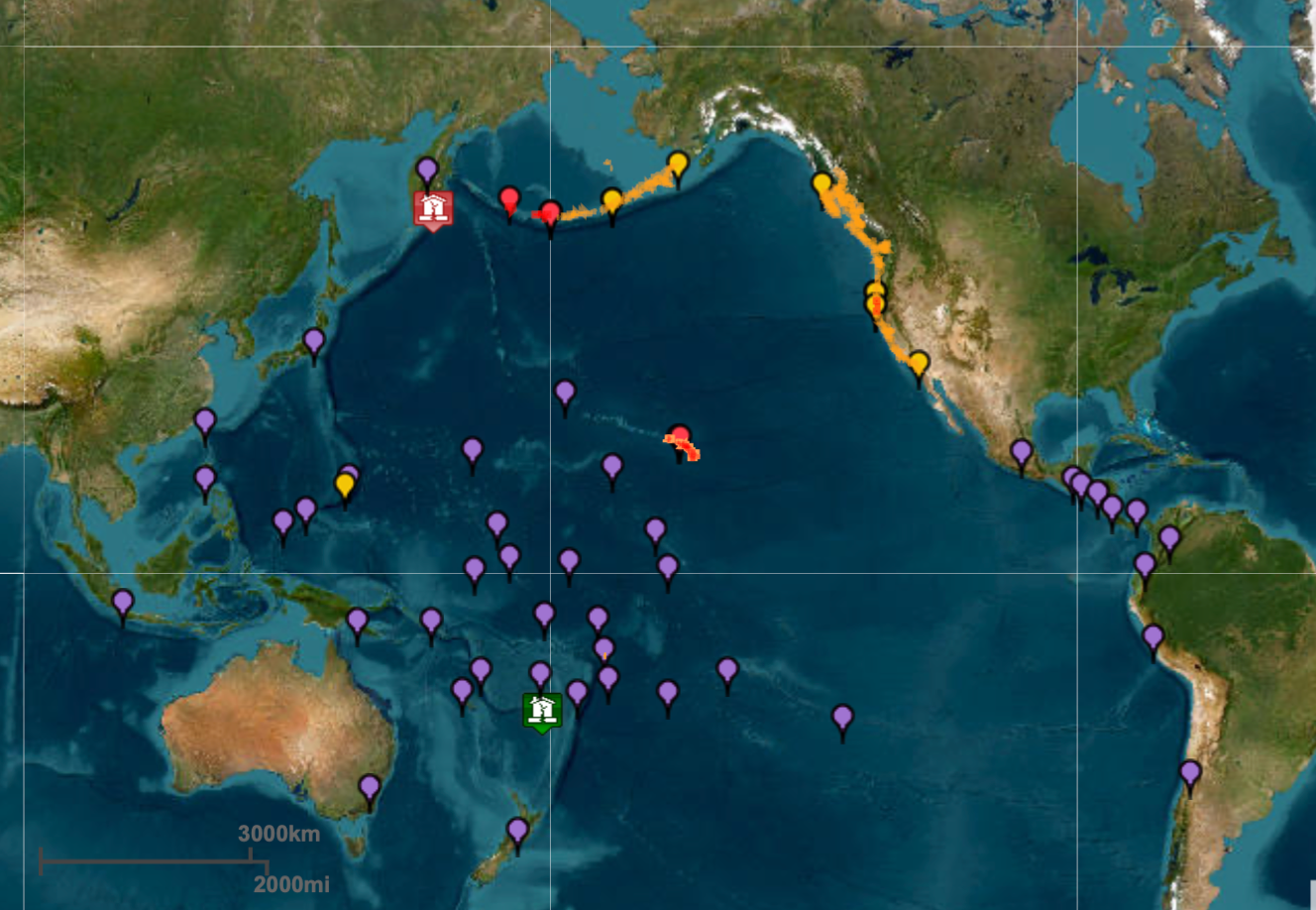The width and height of the screenshot is (1316, 910).
Task: Tap the purple pin on Mexico's Pacific coast
Action: click(1022, 453)
